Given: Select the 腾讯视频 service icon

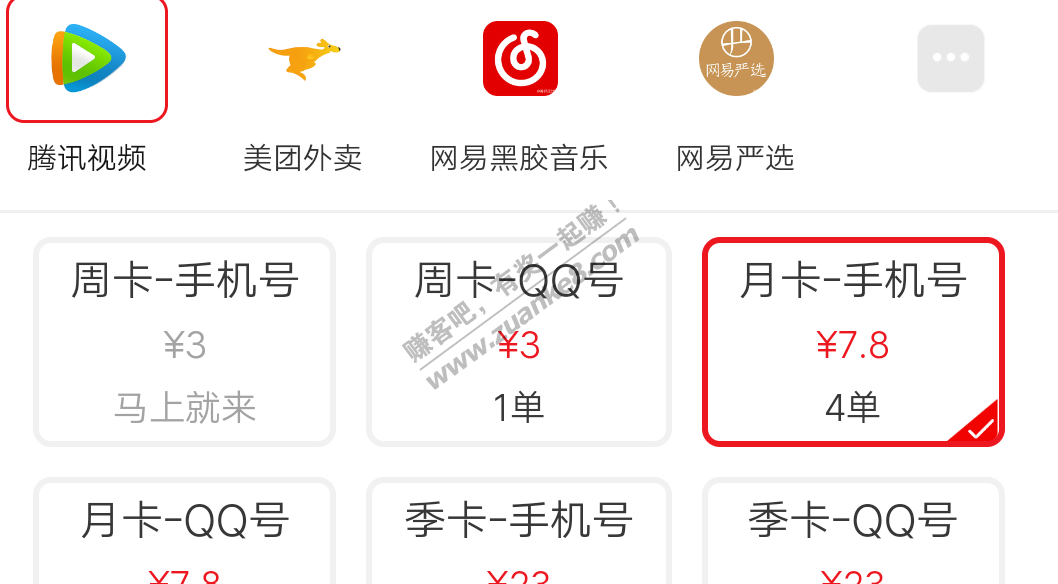Looking at the screenshot, I should coord(87,60).
